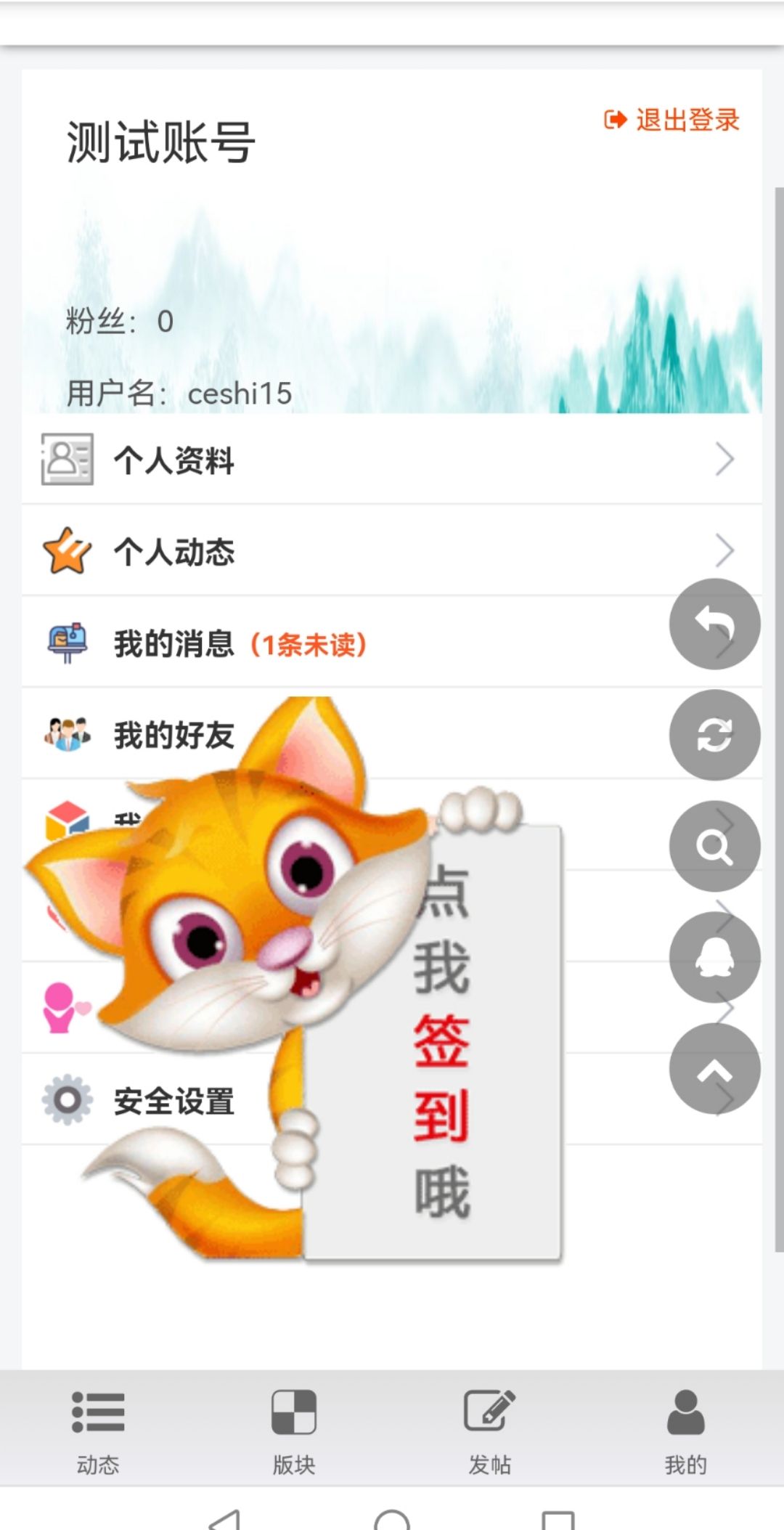This screenshot has width=784, height=1530.
Task: Open 我的好友 list
Action: coord(174,735)
